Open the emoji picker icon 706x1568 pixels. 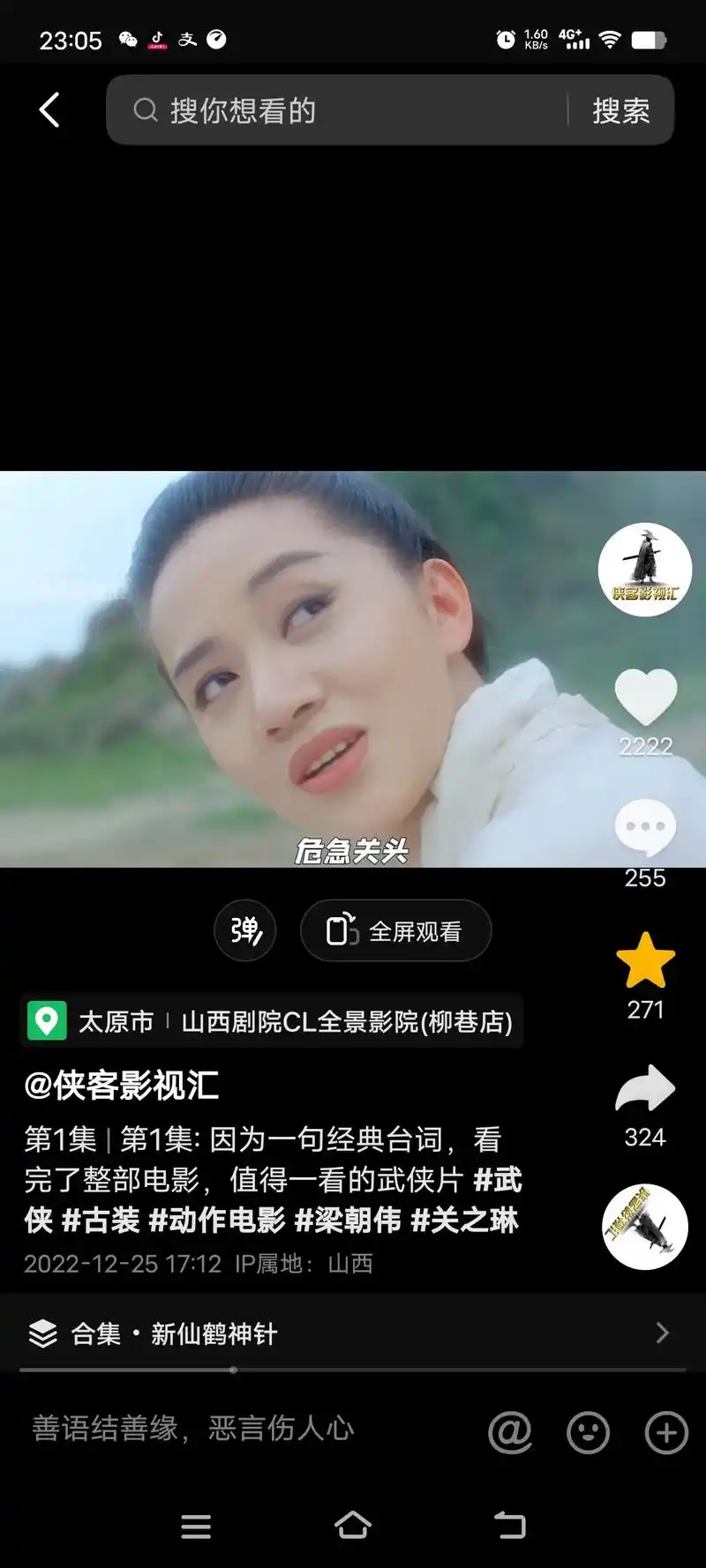pos(589,1430)
